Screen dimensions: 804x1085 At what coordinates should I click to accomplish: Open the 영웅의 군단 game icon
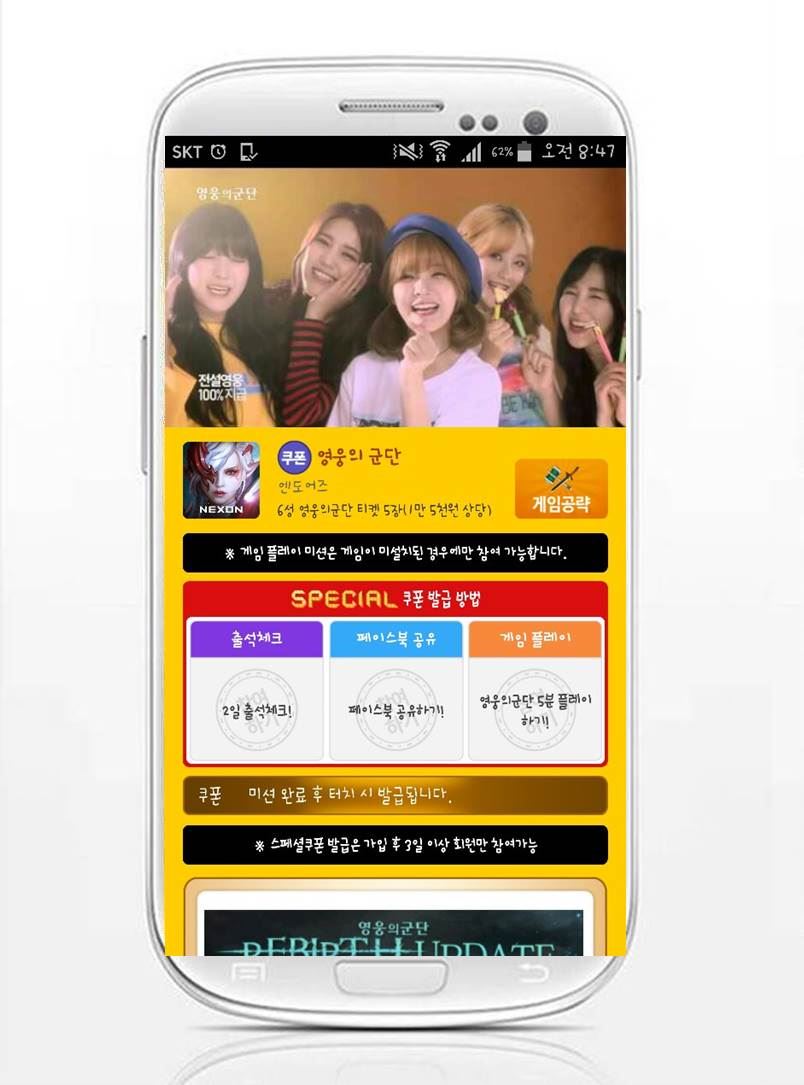[x=221, y=481]
